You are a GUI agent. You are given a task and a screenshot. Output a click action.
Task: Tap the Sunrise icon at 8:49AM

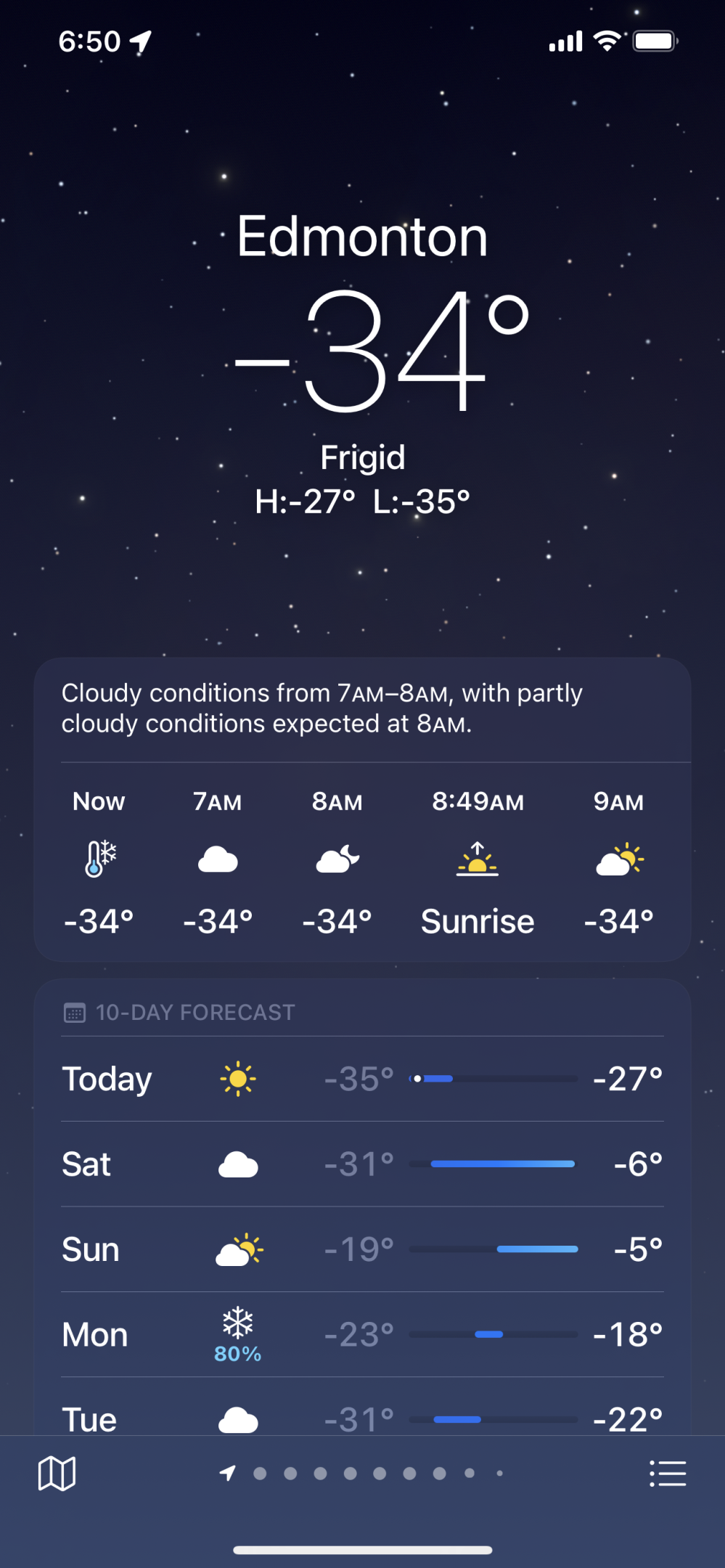tap(478, 860)
